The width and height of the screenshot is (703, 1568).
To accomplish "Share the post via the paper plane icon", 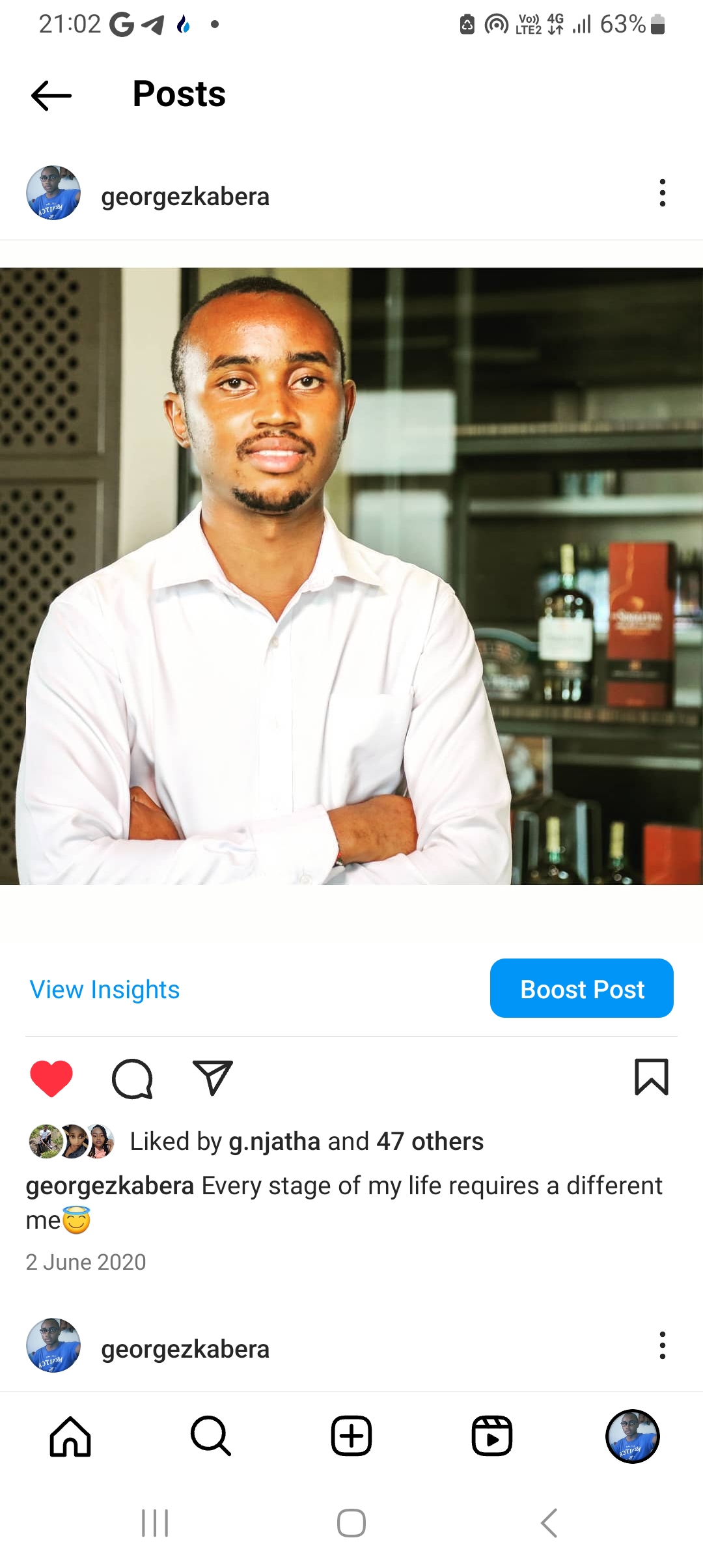I will pos(212,1078).
